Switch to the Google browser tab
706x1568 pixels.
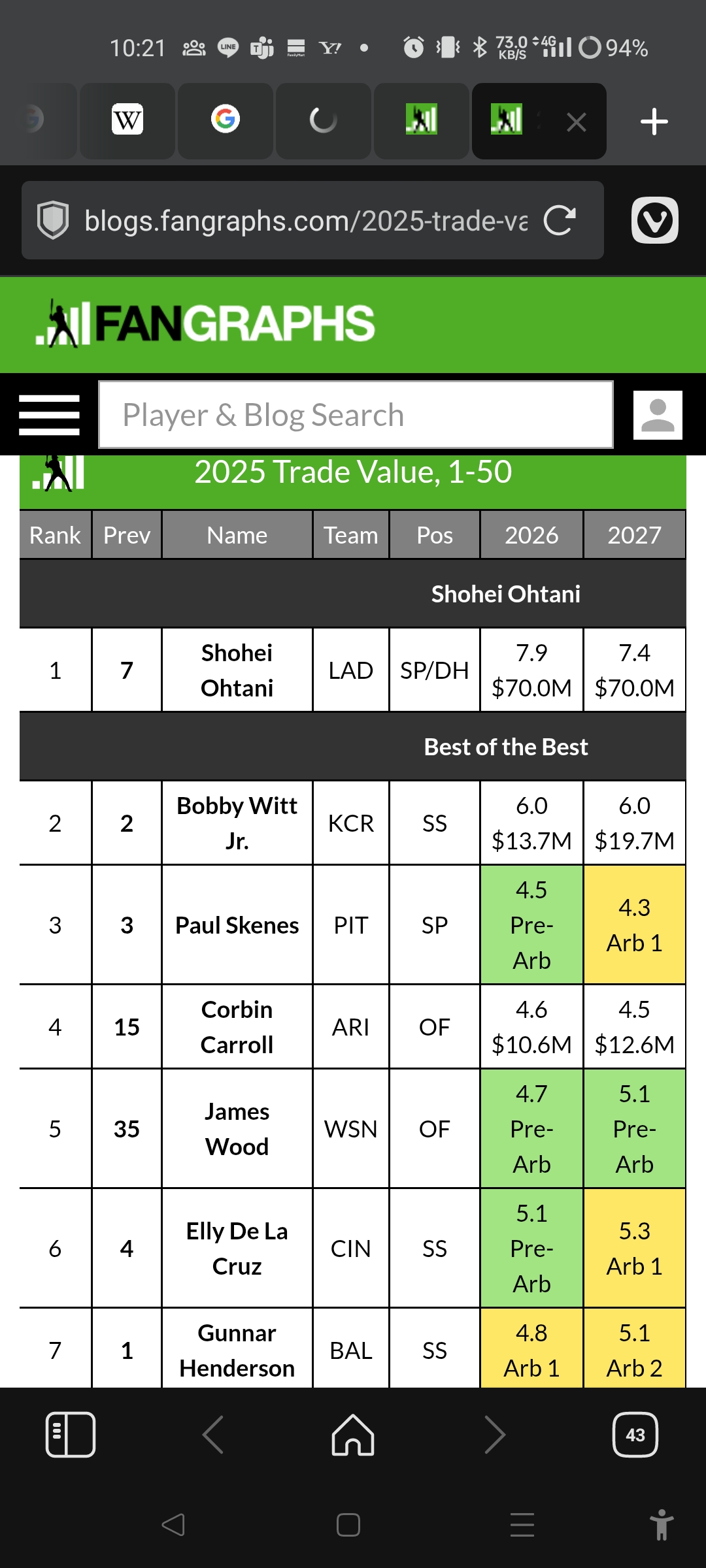(226, 121)
